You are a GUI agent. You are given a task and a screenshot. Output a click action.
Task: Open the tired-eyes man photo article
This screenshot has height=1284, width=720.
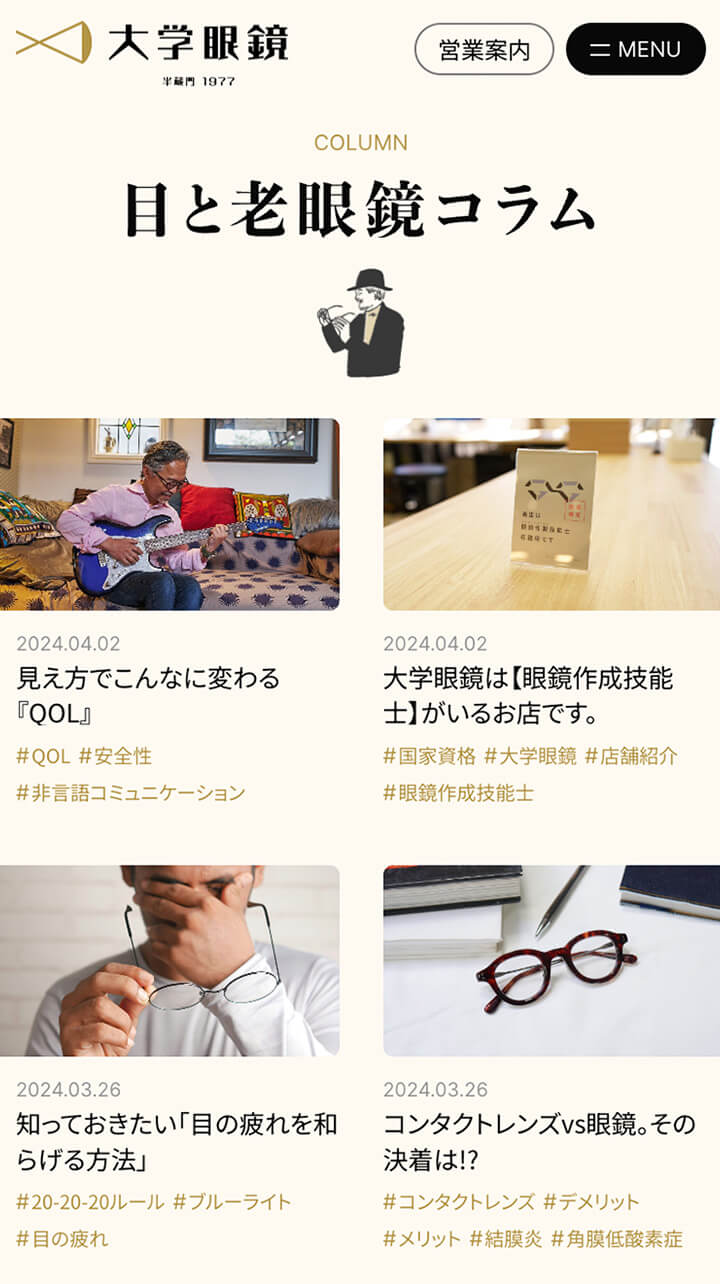tap(169, 960)
